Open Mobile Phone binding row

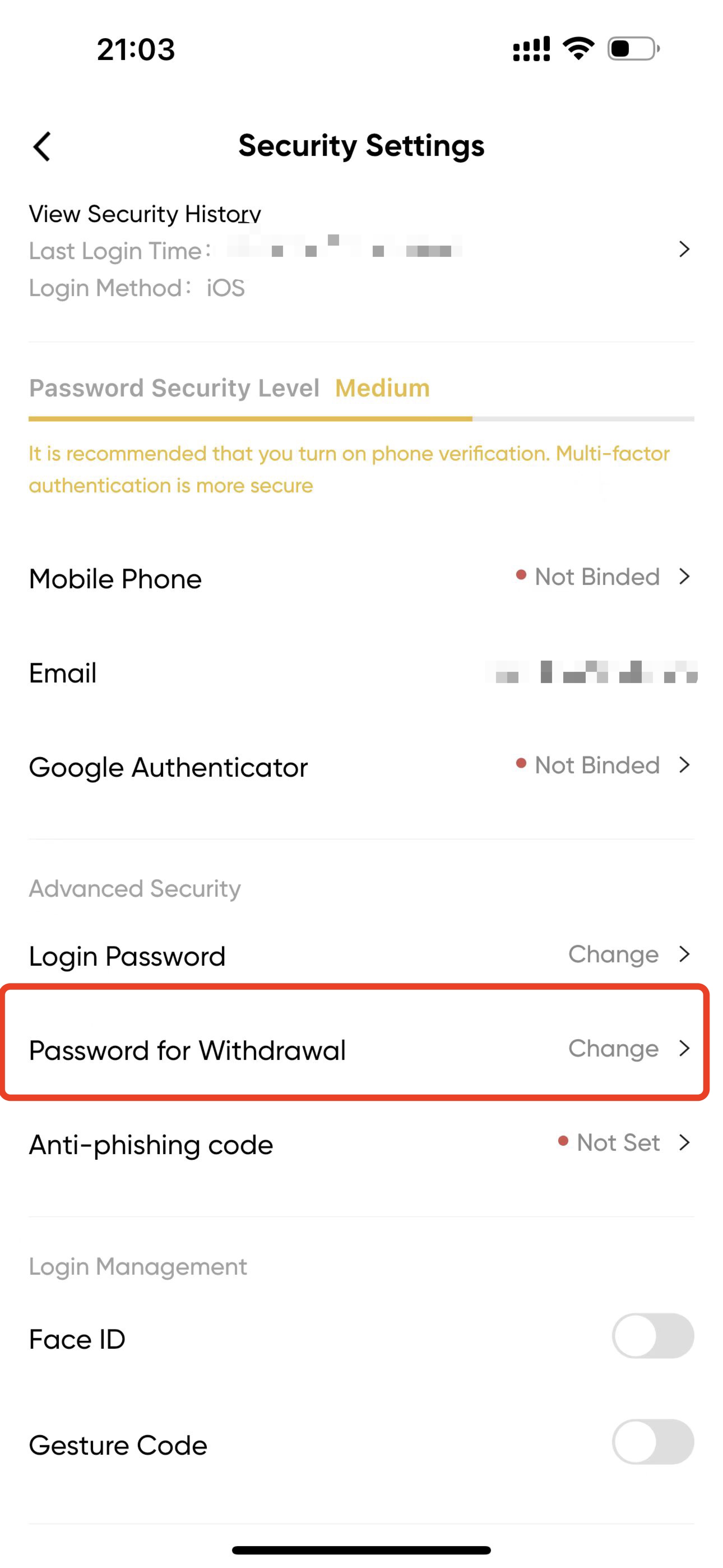[x=361, y=578]
